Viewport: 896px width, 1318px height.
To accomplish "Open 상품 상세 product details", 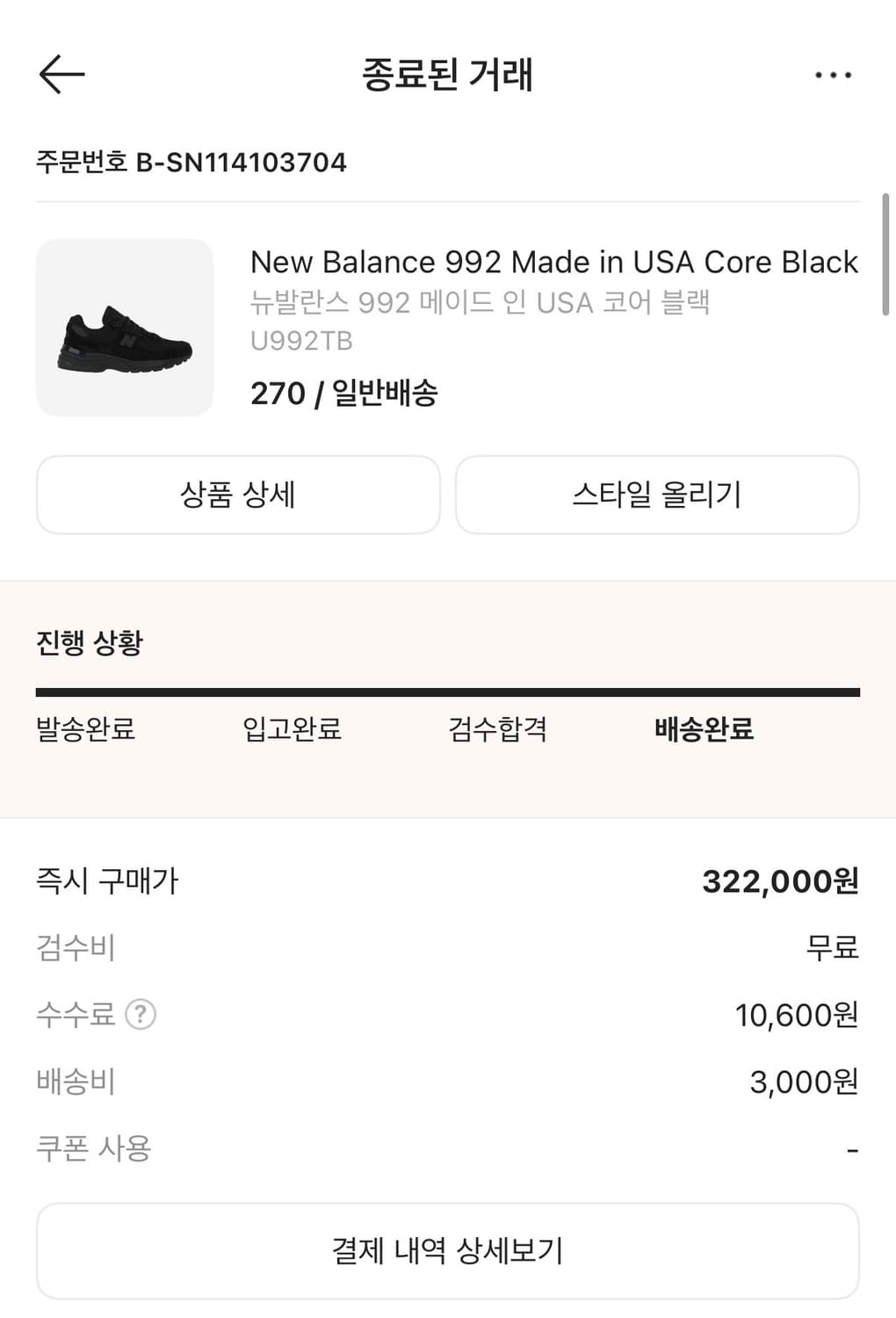I will pyautogui.click(x=238, y=495).
